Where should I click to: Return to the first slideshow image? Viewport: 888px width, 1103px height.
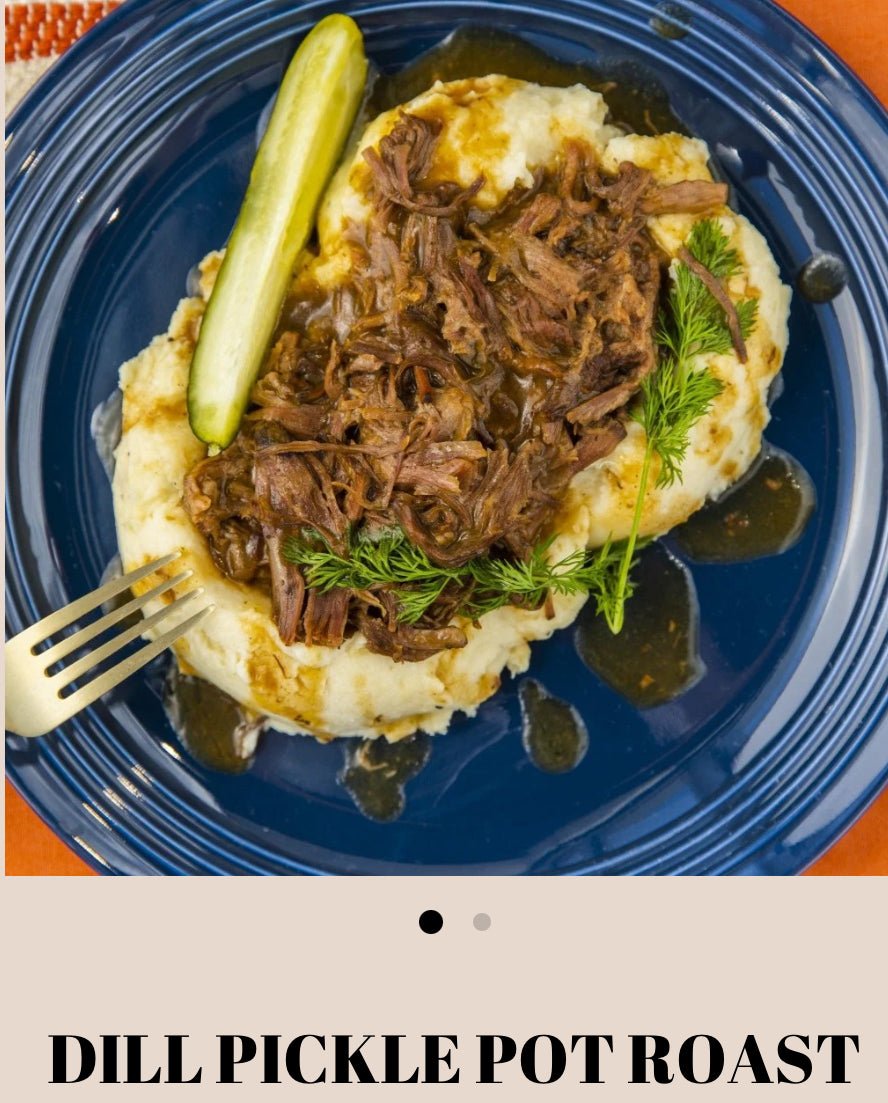pos(431,922)
